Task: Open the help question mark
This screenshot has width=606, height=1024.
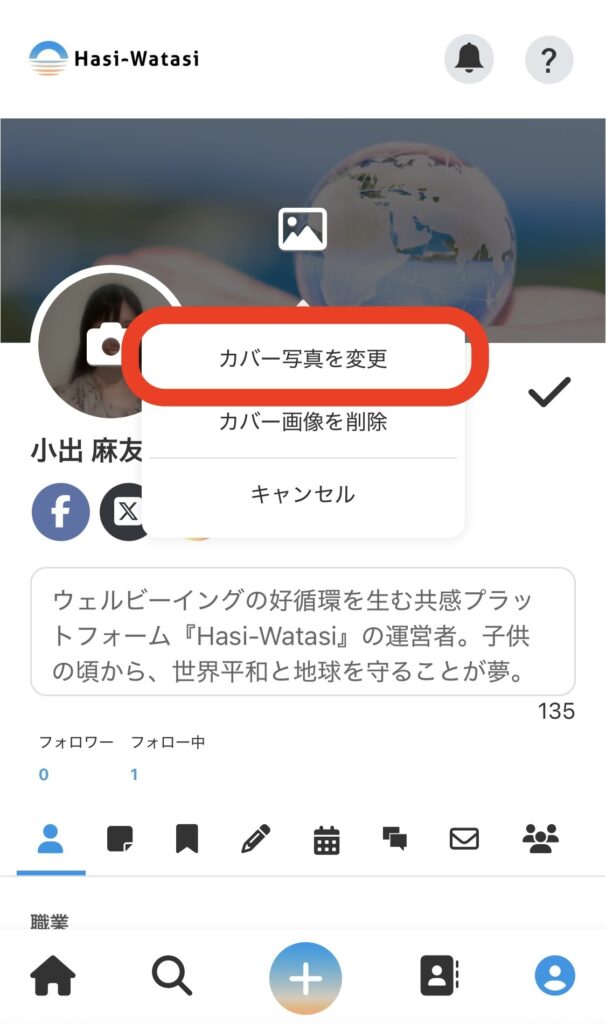Action: (x=548, y=60)
